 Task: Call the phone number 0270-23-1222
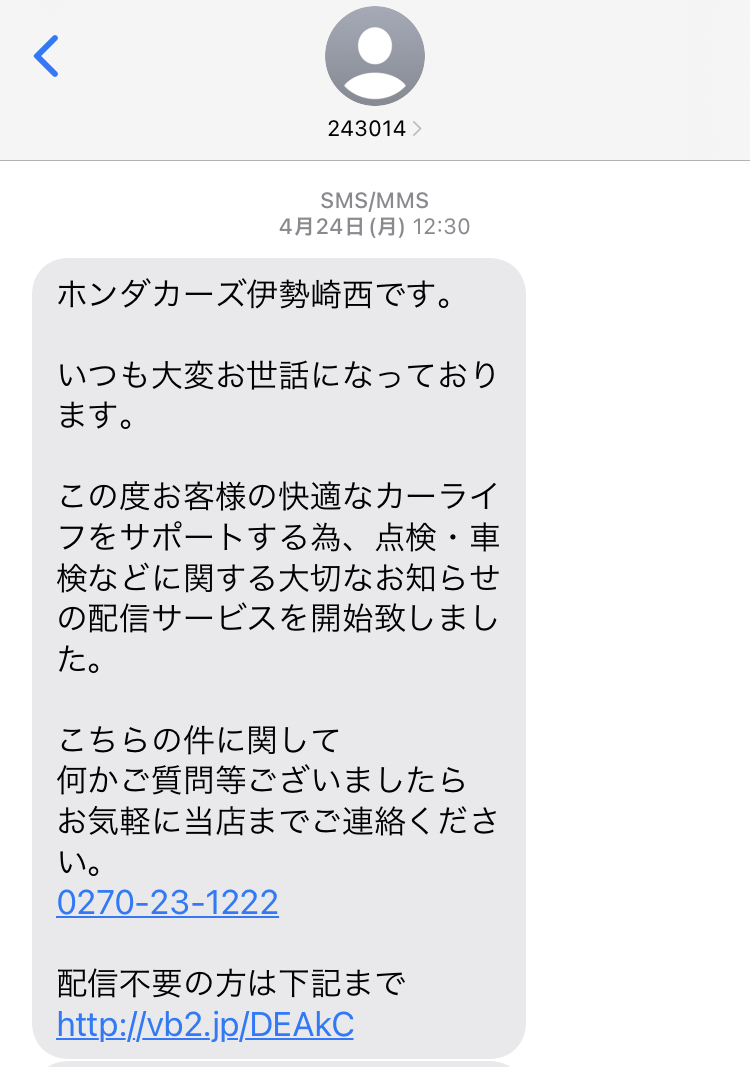click(168, 903)
